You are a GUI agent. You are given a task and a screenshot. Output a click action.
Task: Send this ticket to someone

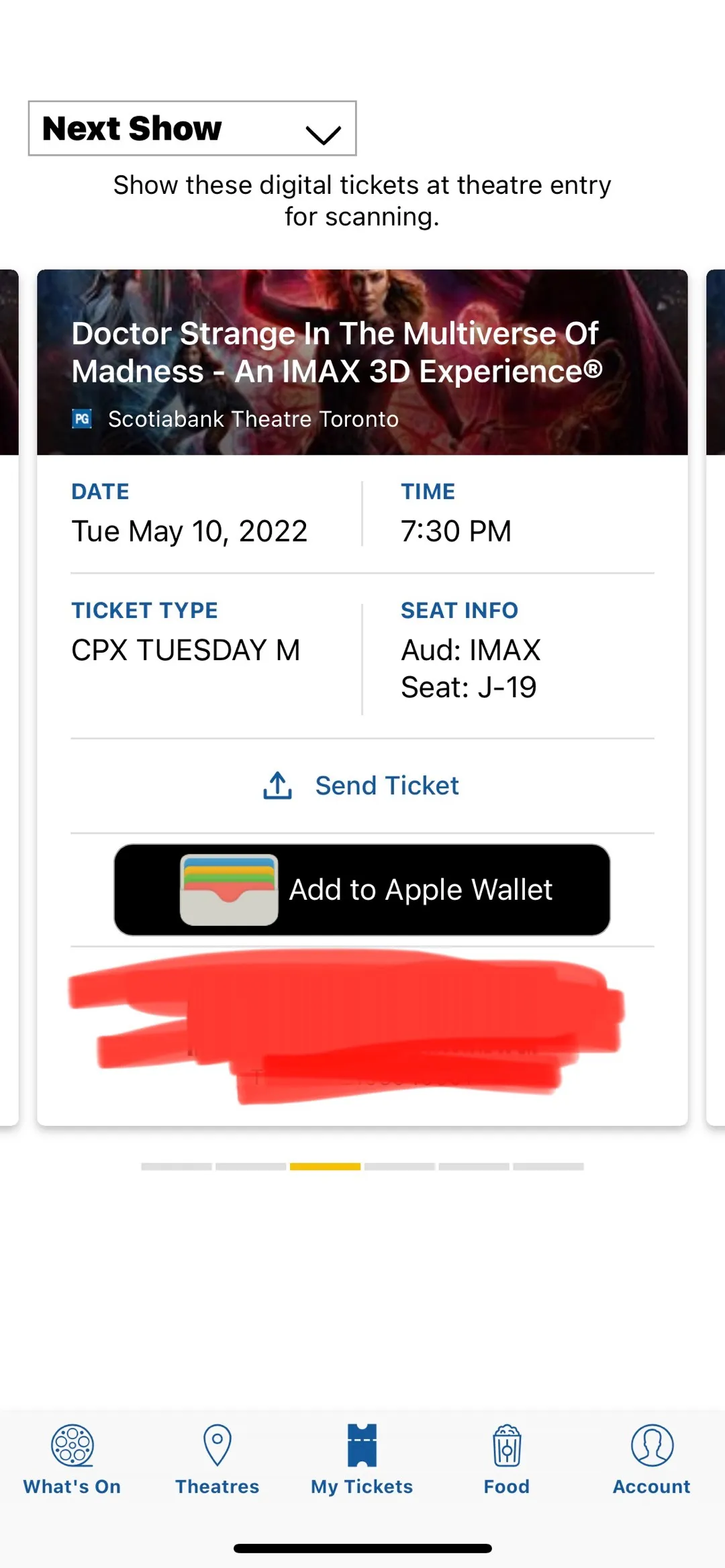click(x=362, y=786)
